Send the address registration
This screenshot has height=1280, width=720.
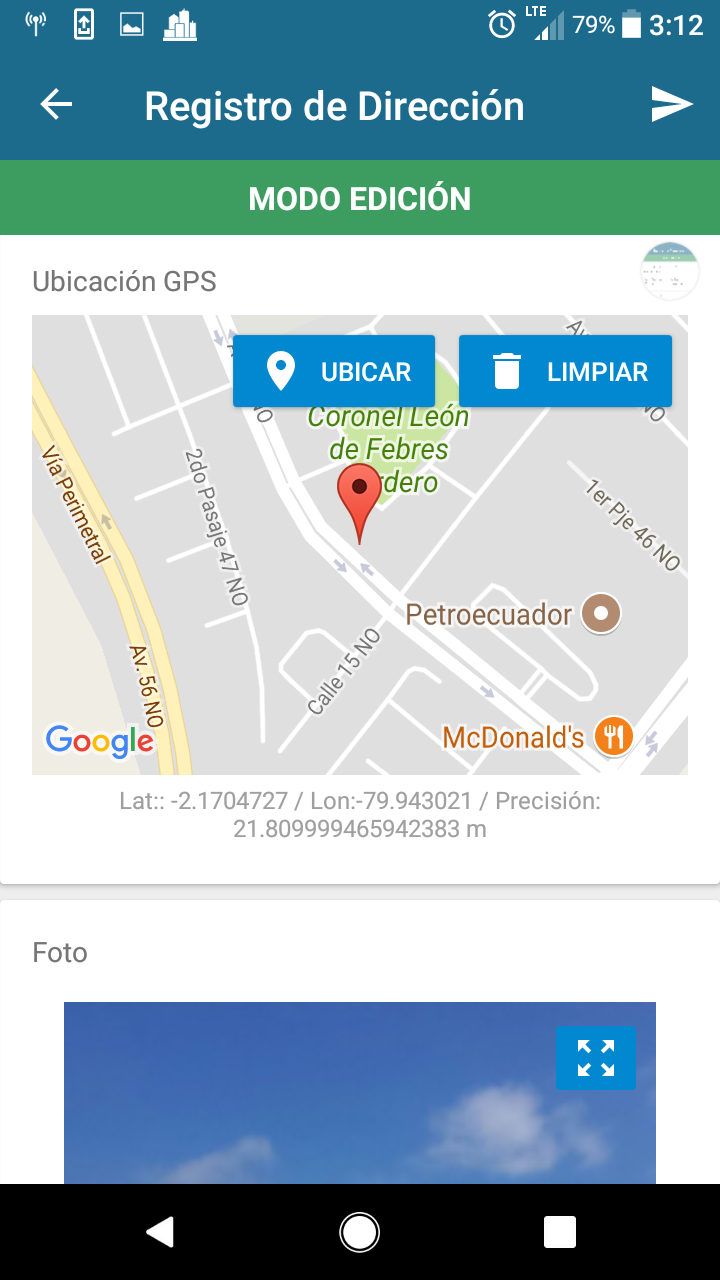coord(672,105)
